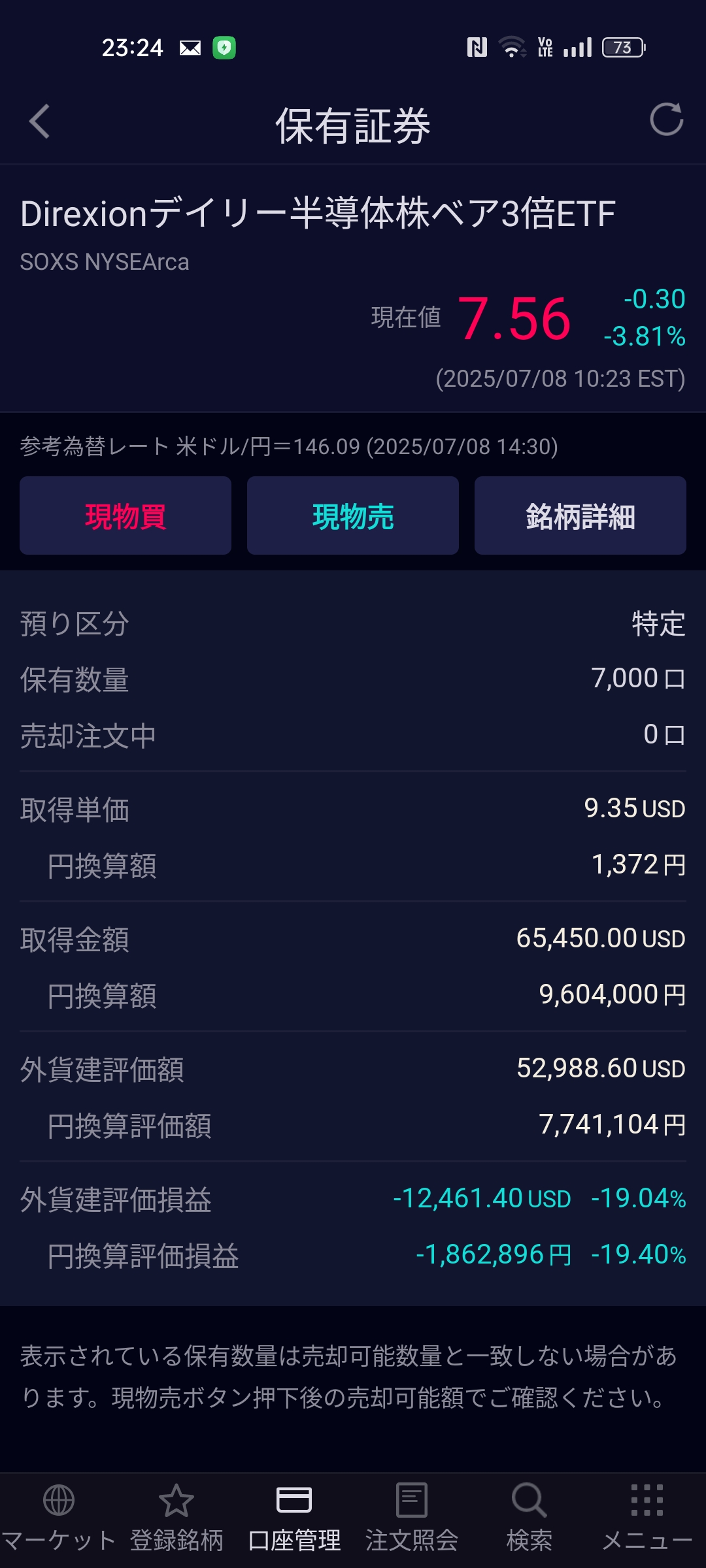
Task: Tap the 現物売 sell button
Action: (353, 515)
